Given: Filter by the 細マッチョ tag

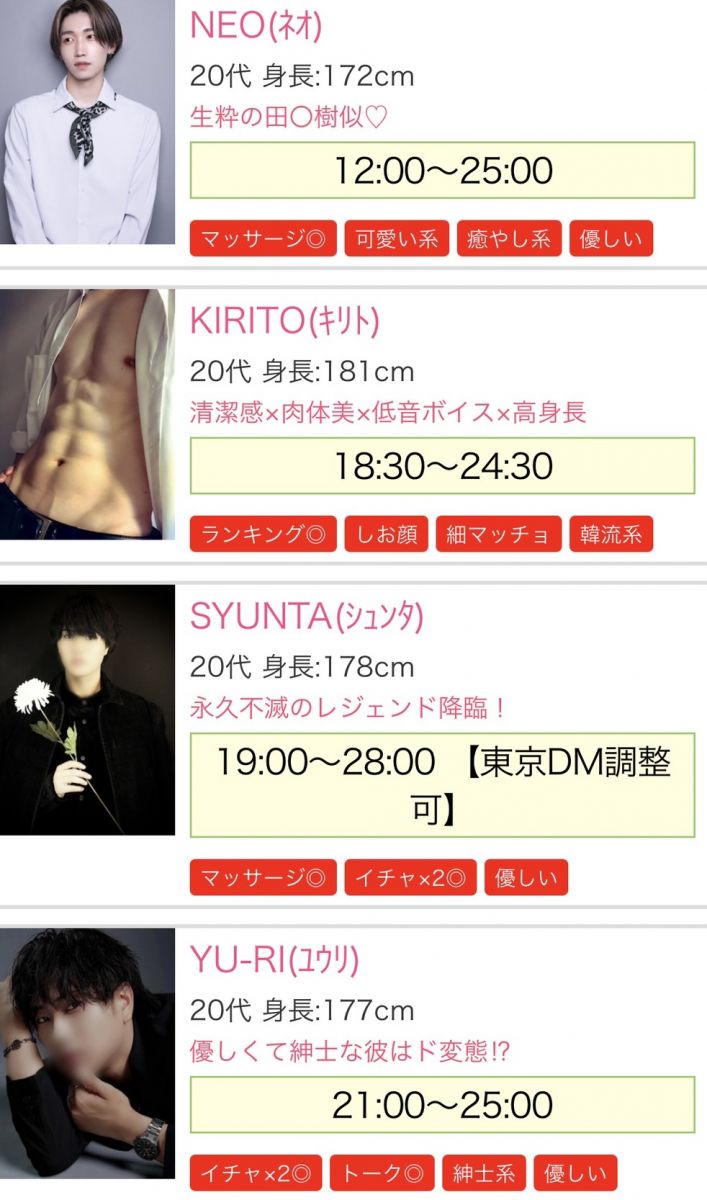Looking at the screenshot, I should click(x=498, y=534).
